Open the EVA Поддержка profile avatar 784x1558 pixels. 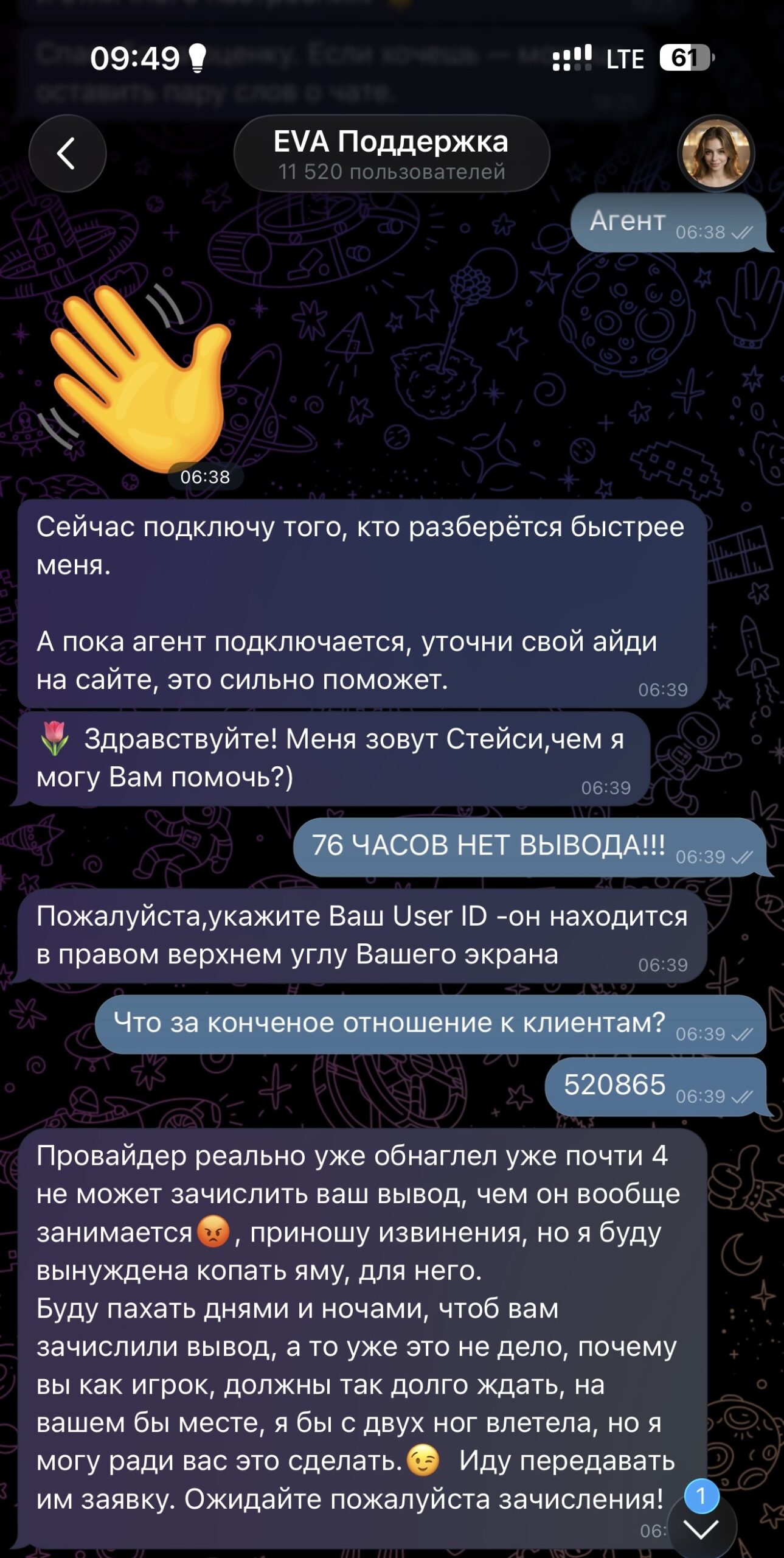point(716,153)
